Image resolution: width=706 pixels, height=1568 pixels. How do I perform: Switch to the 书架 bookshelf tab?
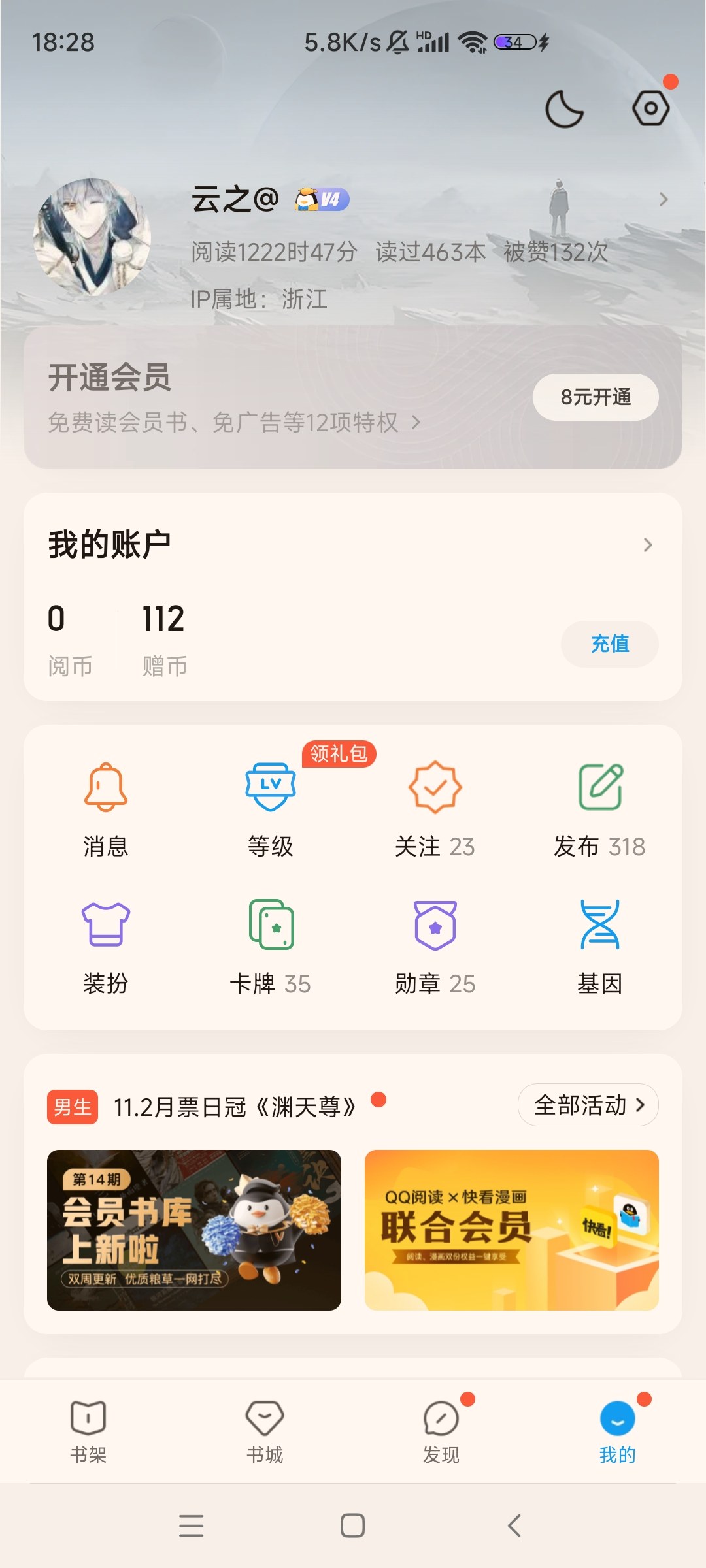pos(88,1428)
